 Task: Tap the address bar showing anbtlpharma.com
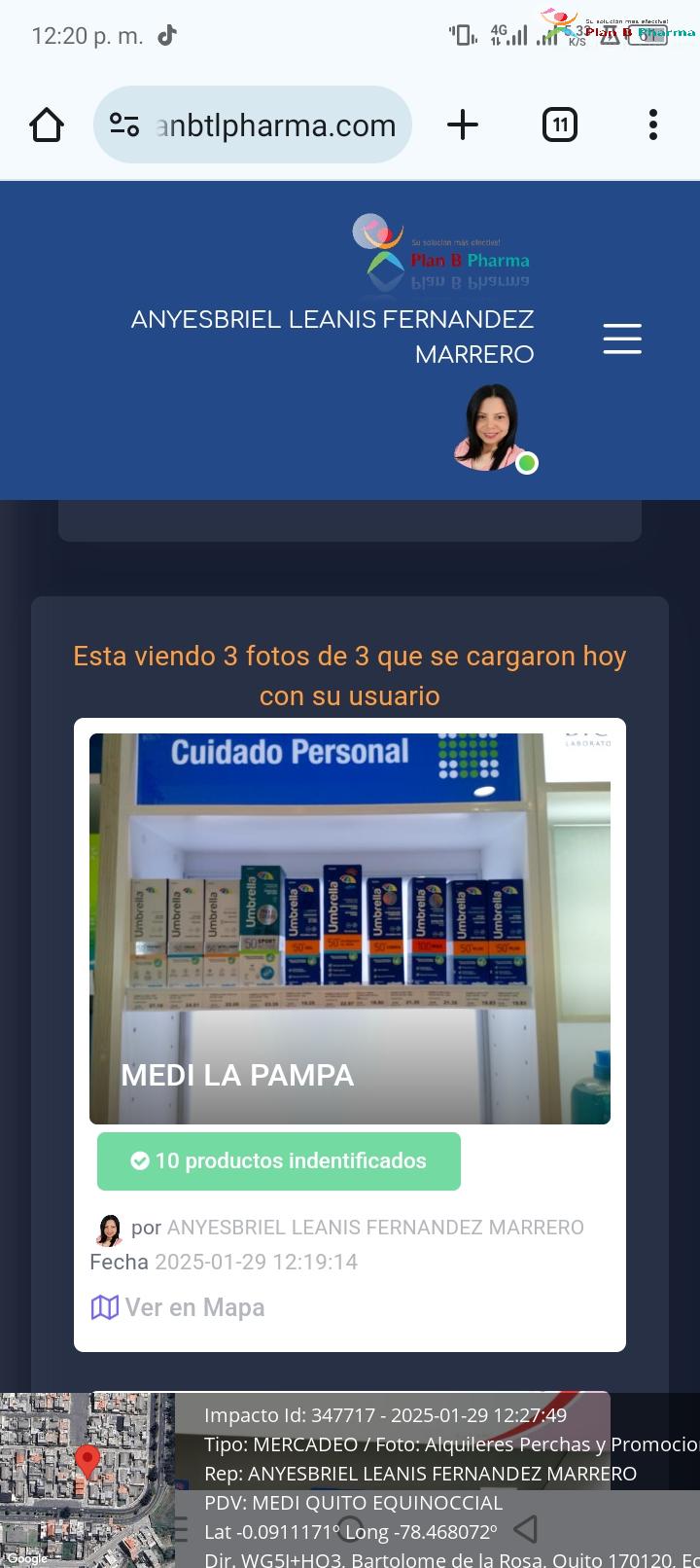(x=253, y=125)
